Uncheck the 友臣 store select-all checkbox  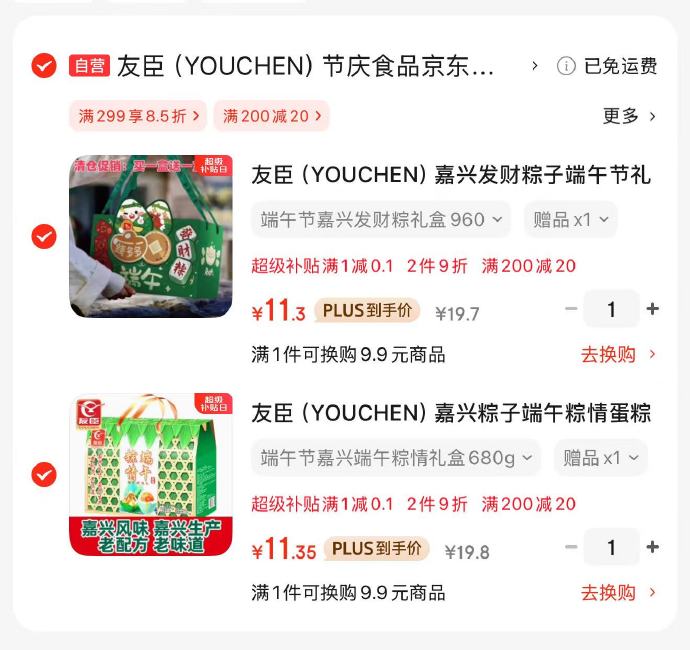click(43, 66)
